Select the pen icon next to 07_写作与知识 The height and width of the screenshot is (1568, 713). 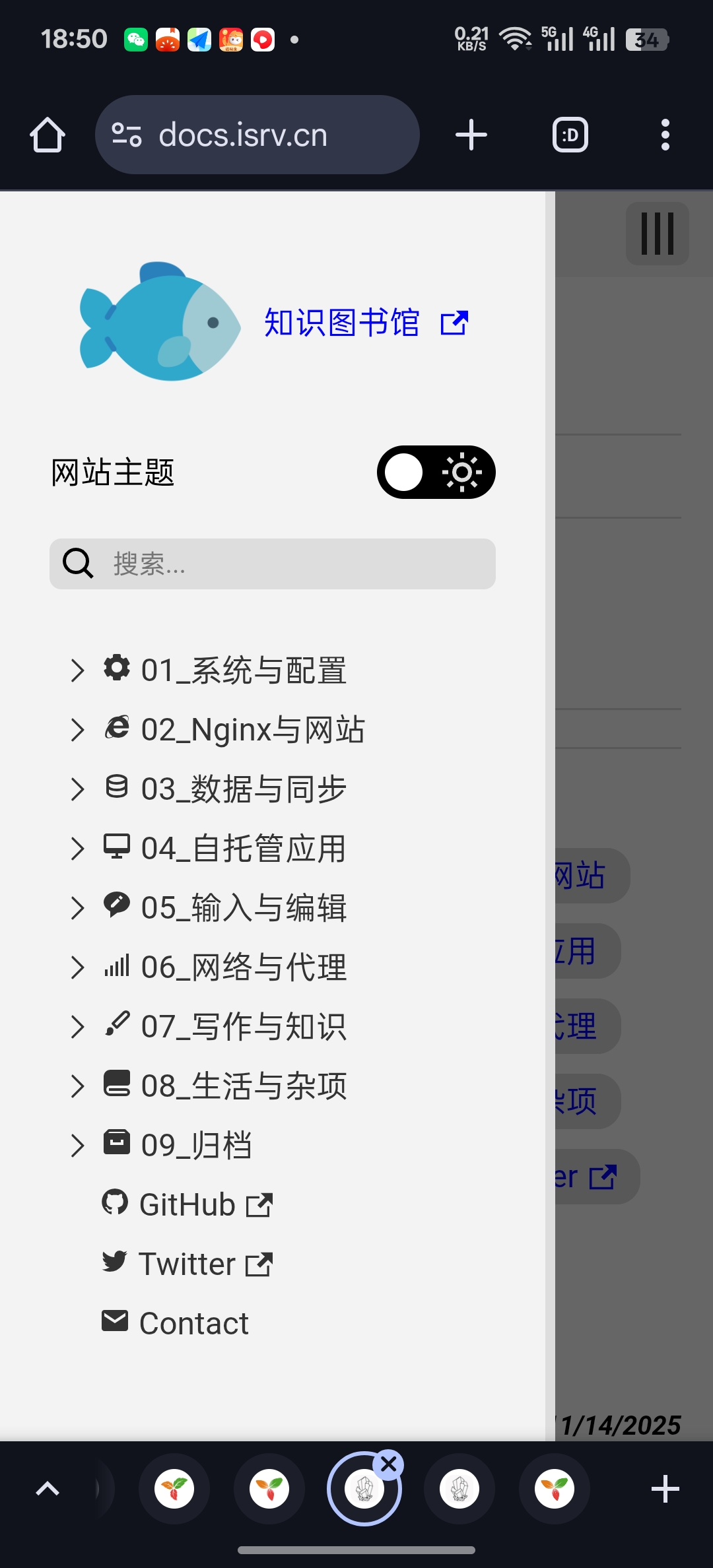pyautogui.click(x=116, y=1026)
